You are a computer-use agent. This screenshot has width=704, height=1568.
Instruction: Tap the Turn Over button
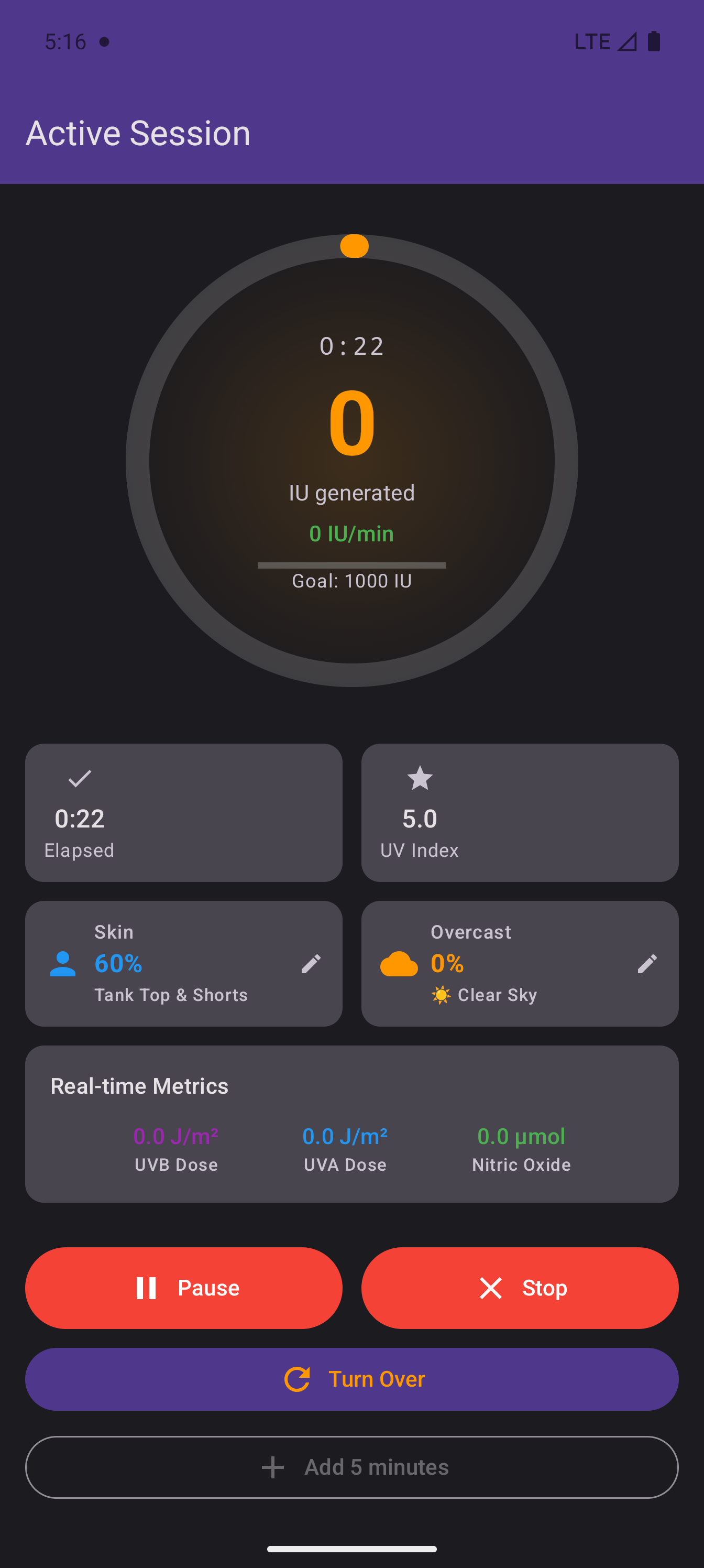351,1379
